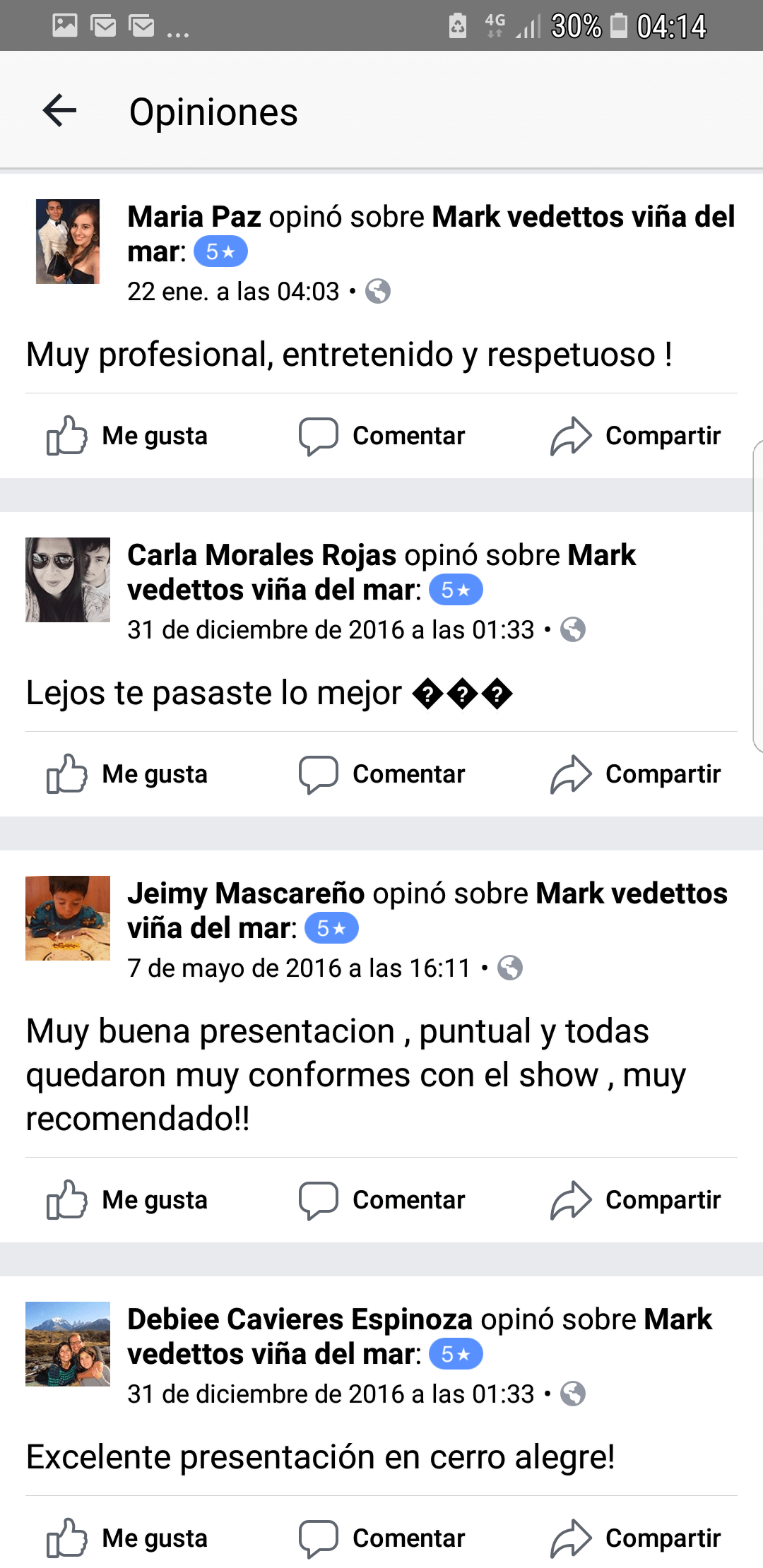Open Maria Paz's profile picture
This screenshot has width=763, height=1568.
pos(68,242)
